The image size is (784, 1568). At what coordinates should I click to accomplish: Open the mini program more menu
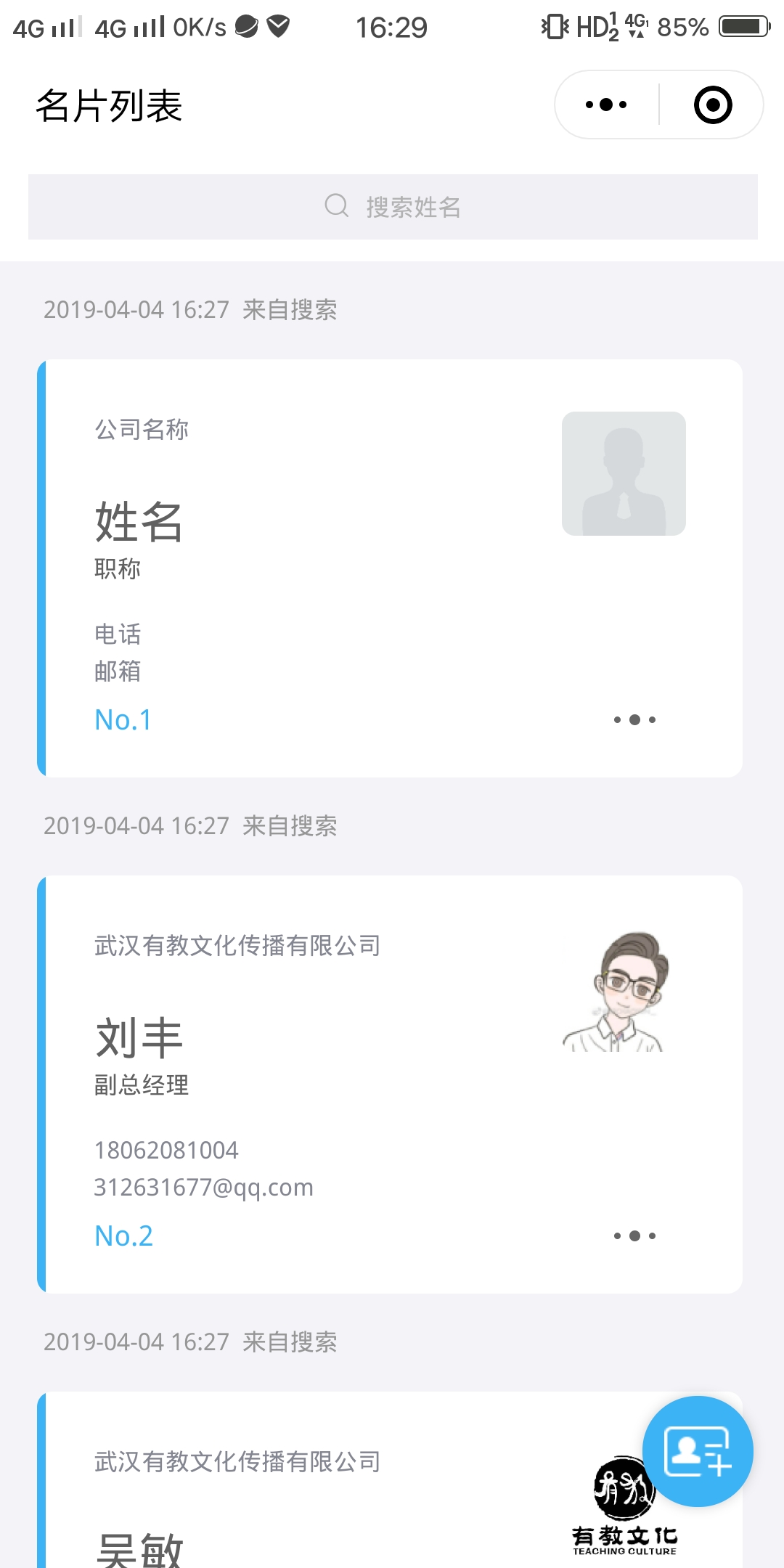pos(606,105)
